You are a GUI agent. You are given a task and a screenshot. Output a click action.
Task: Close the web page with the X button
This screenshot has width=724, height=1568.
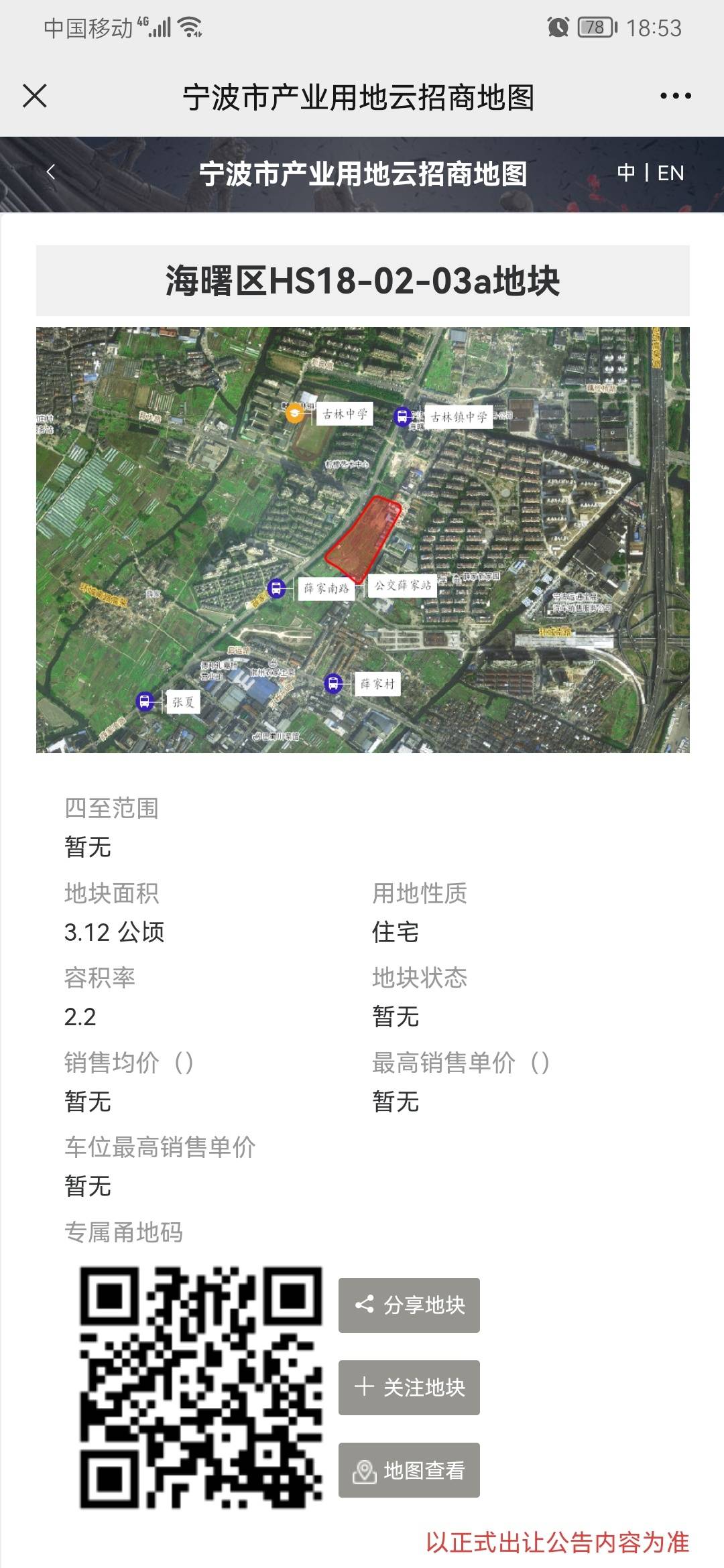click(35, 96)
